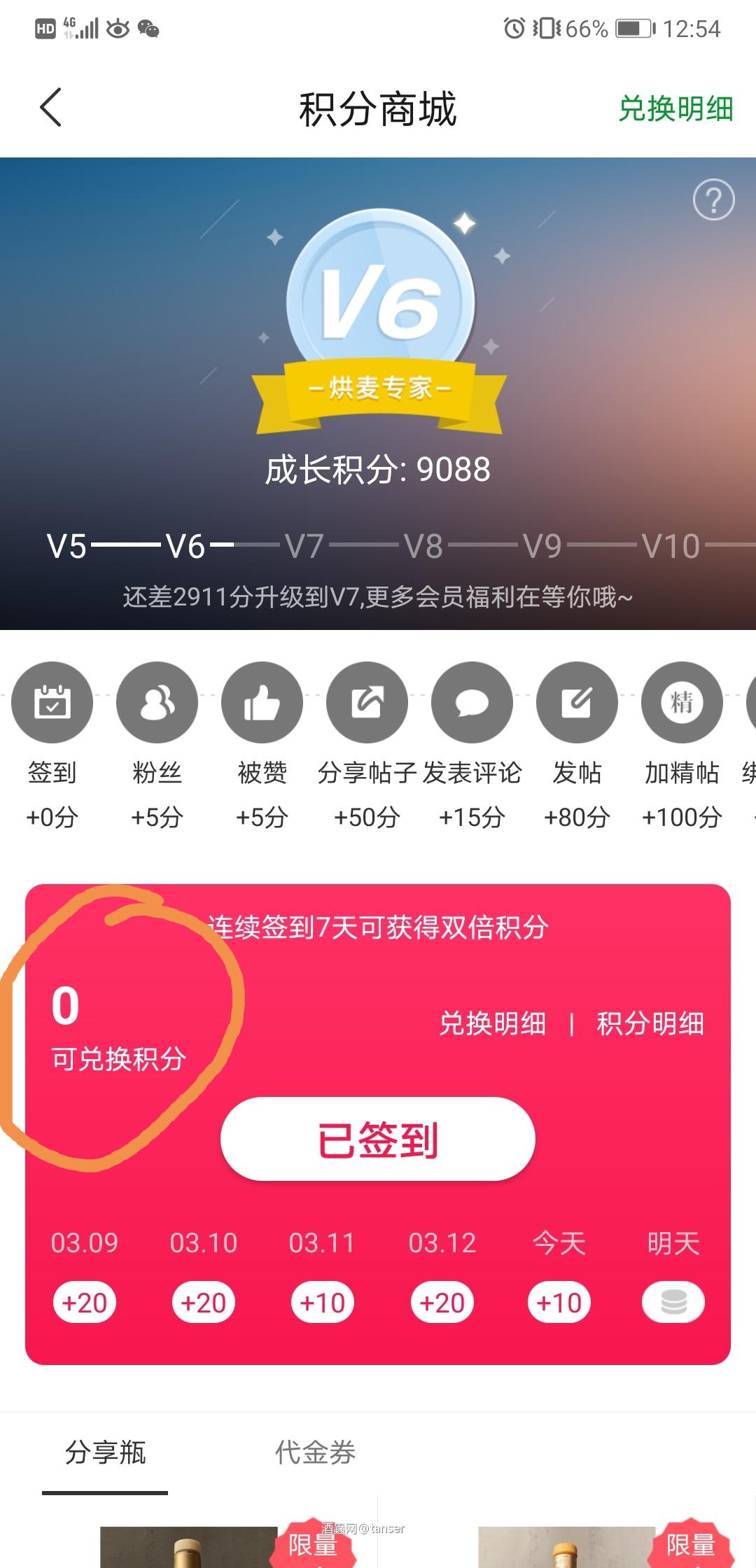
Task: Select the 签到 calendar icon
Action: click(52, 702)
